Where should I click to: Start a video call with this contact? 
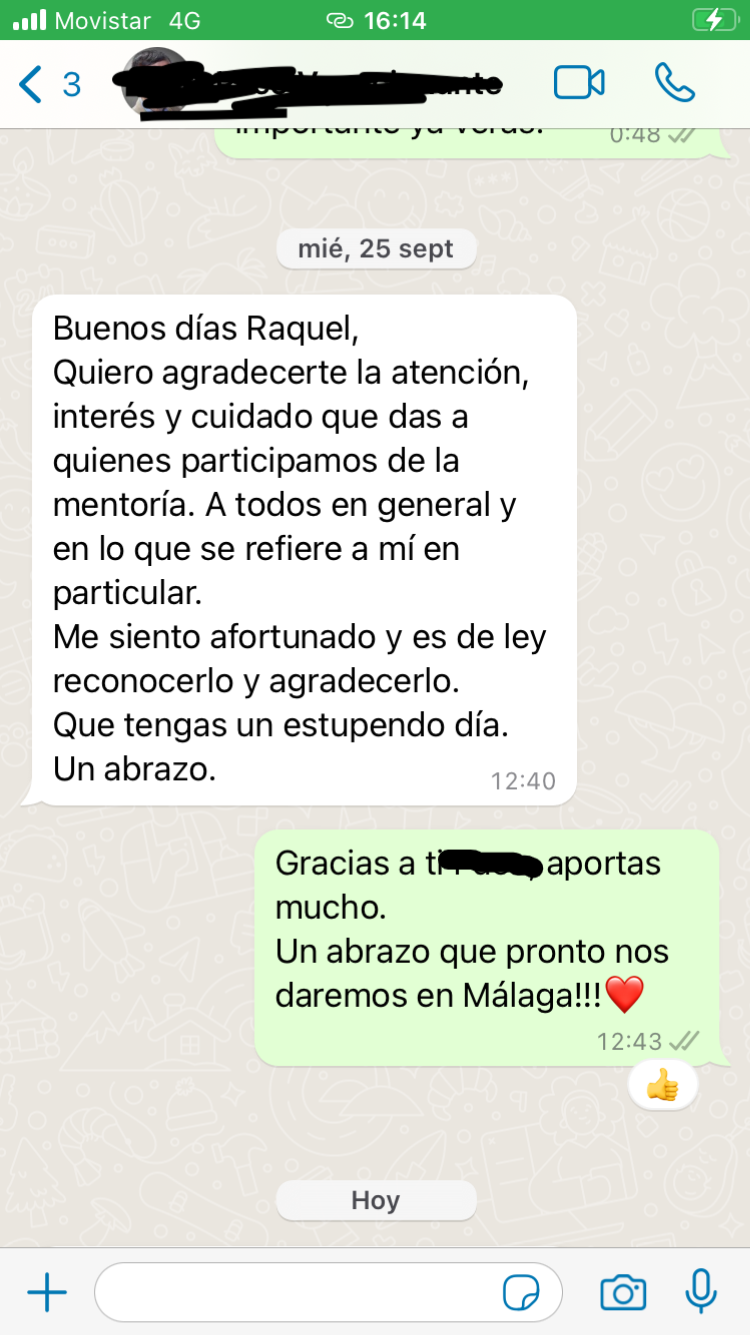(579, 84)
